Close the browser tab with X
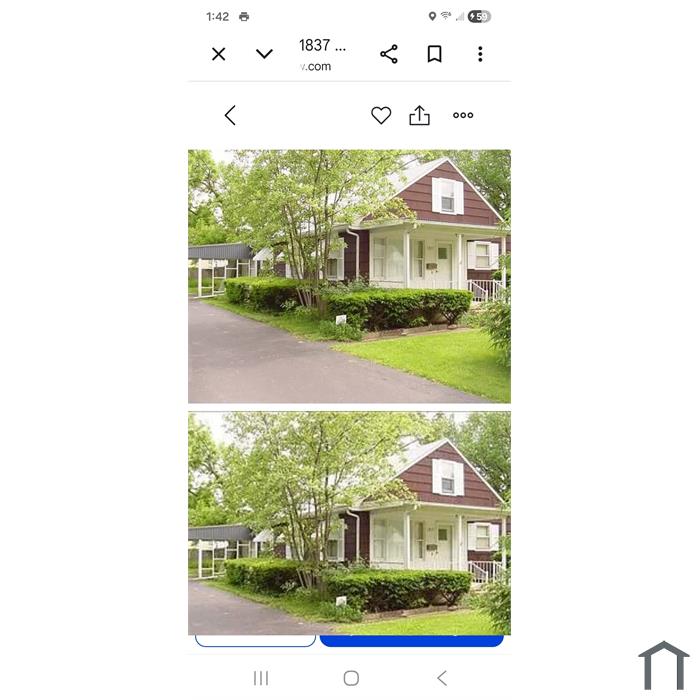 (218, 54)
